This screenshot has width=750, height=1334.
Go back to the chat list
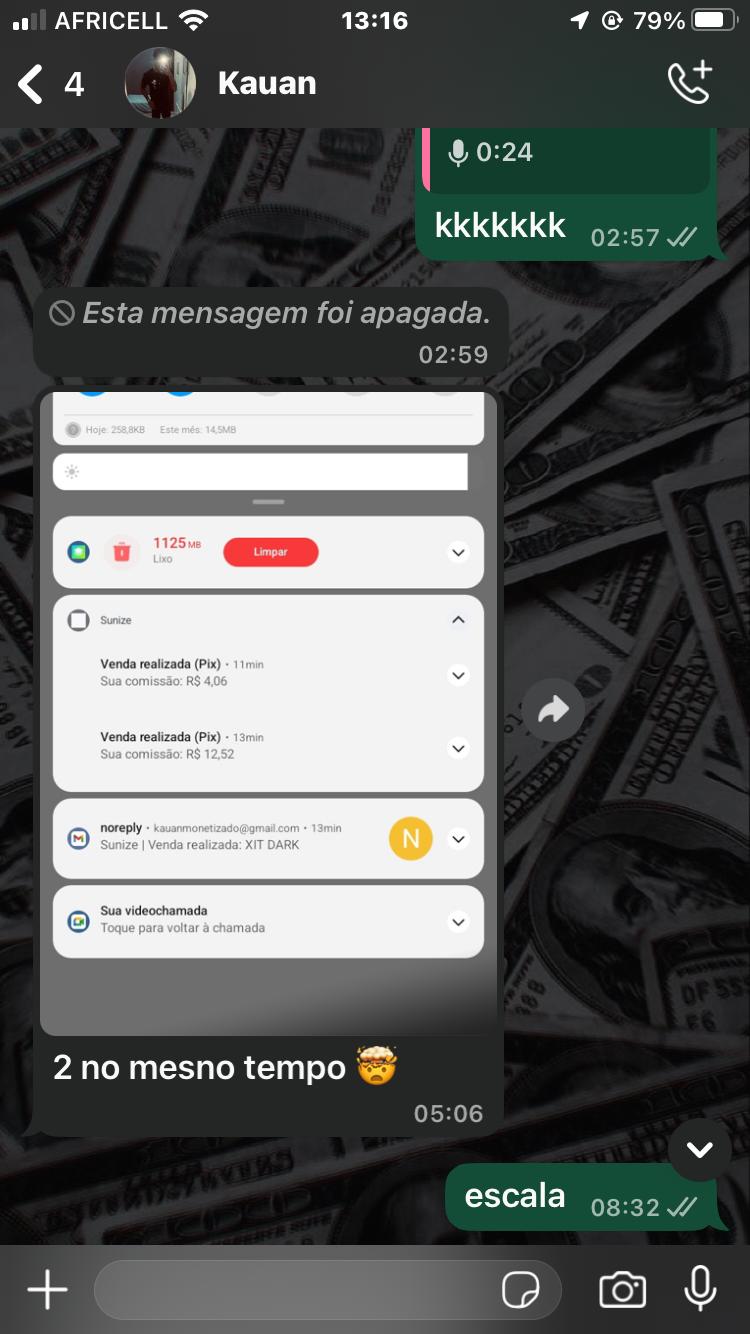click(x=32, y=84)
